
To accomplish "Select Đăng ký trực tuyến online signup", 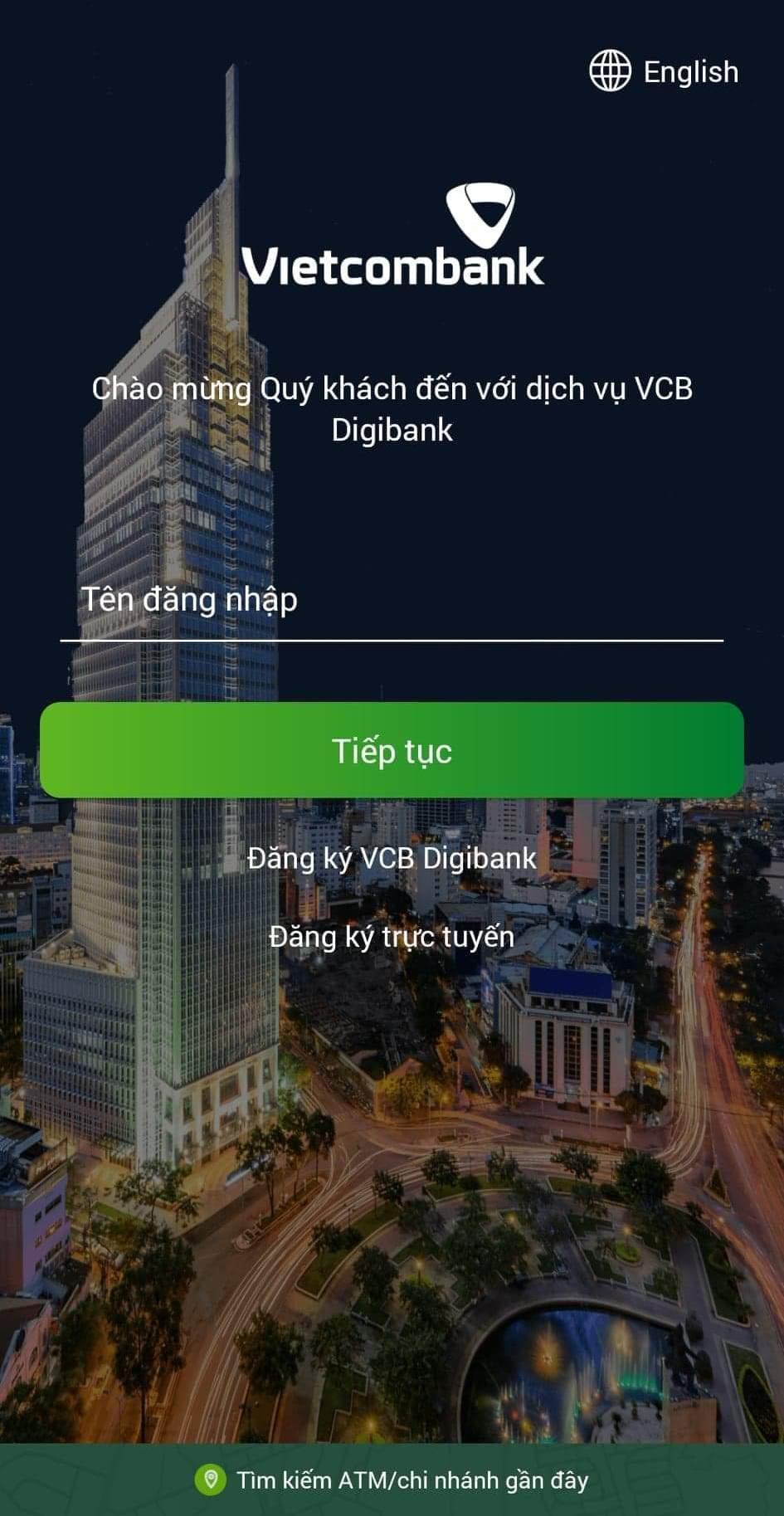I will click(392, 937).
